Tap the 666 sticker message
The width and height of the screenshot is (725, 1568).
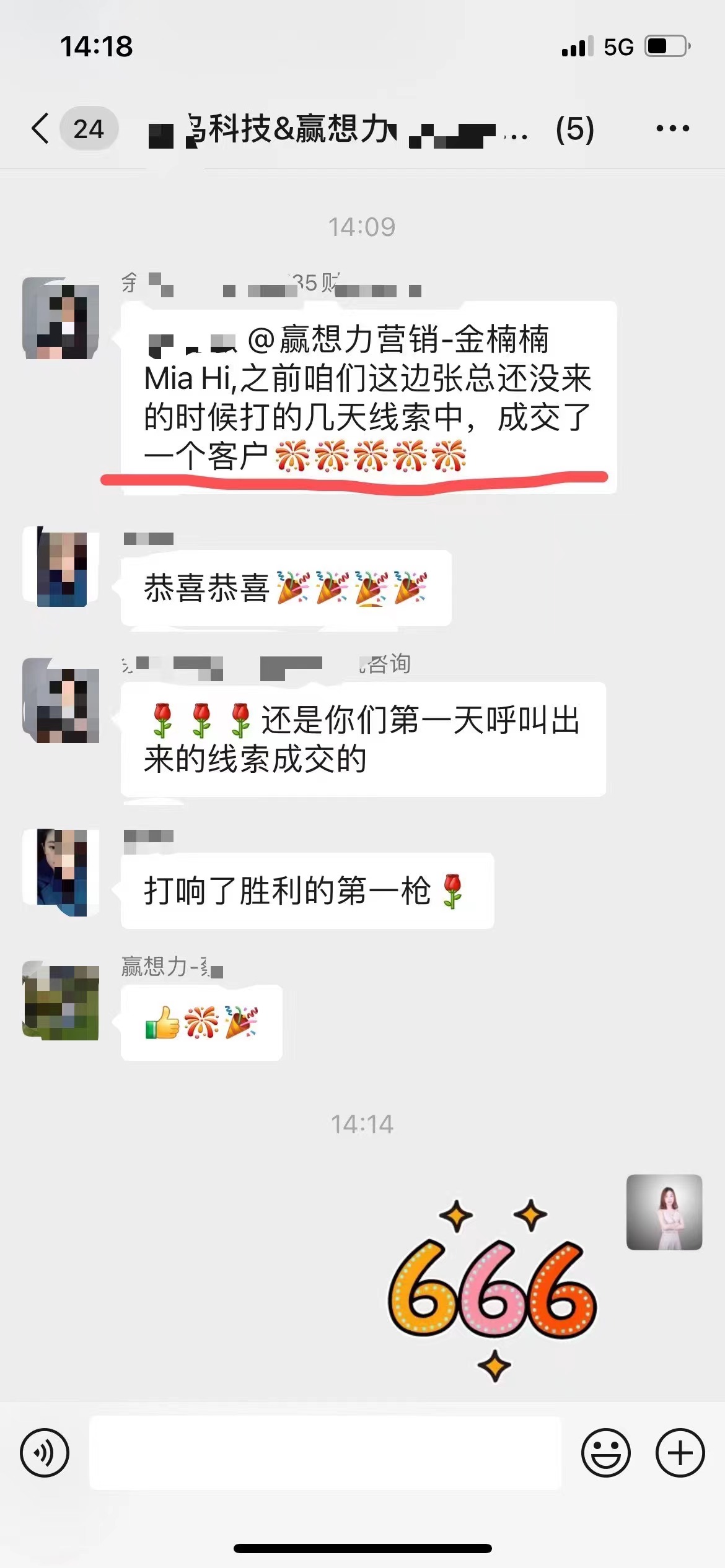pos(493,1291)
